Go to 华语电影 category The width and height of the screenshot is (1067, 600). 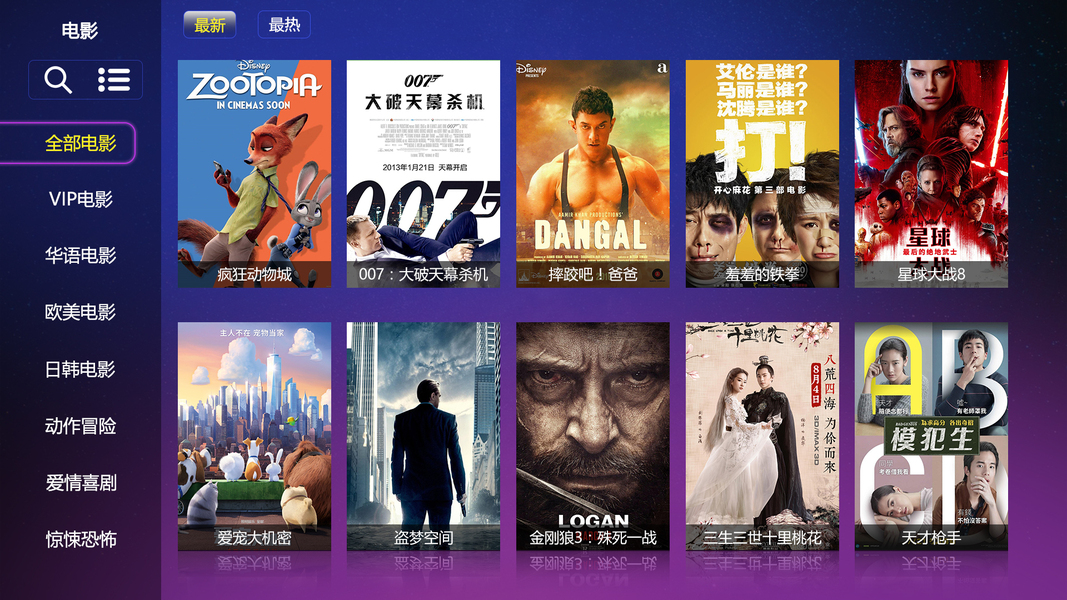(80, 256)
